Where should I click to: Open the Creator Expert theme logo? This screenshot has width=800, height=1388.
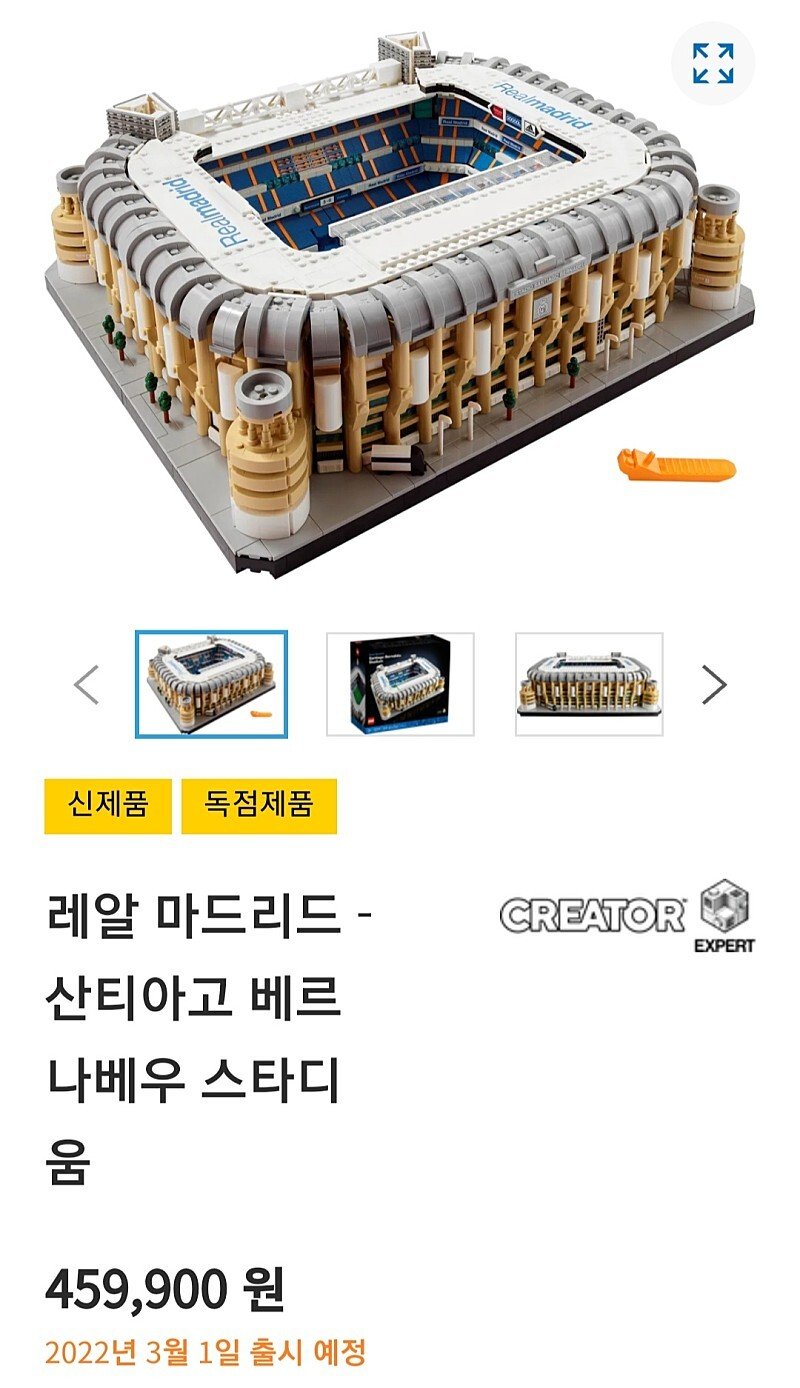[627, 915]
